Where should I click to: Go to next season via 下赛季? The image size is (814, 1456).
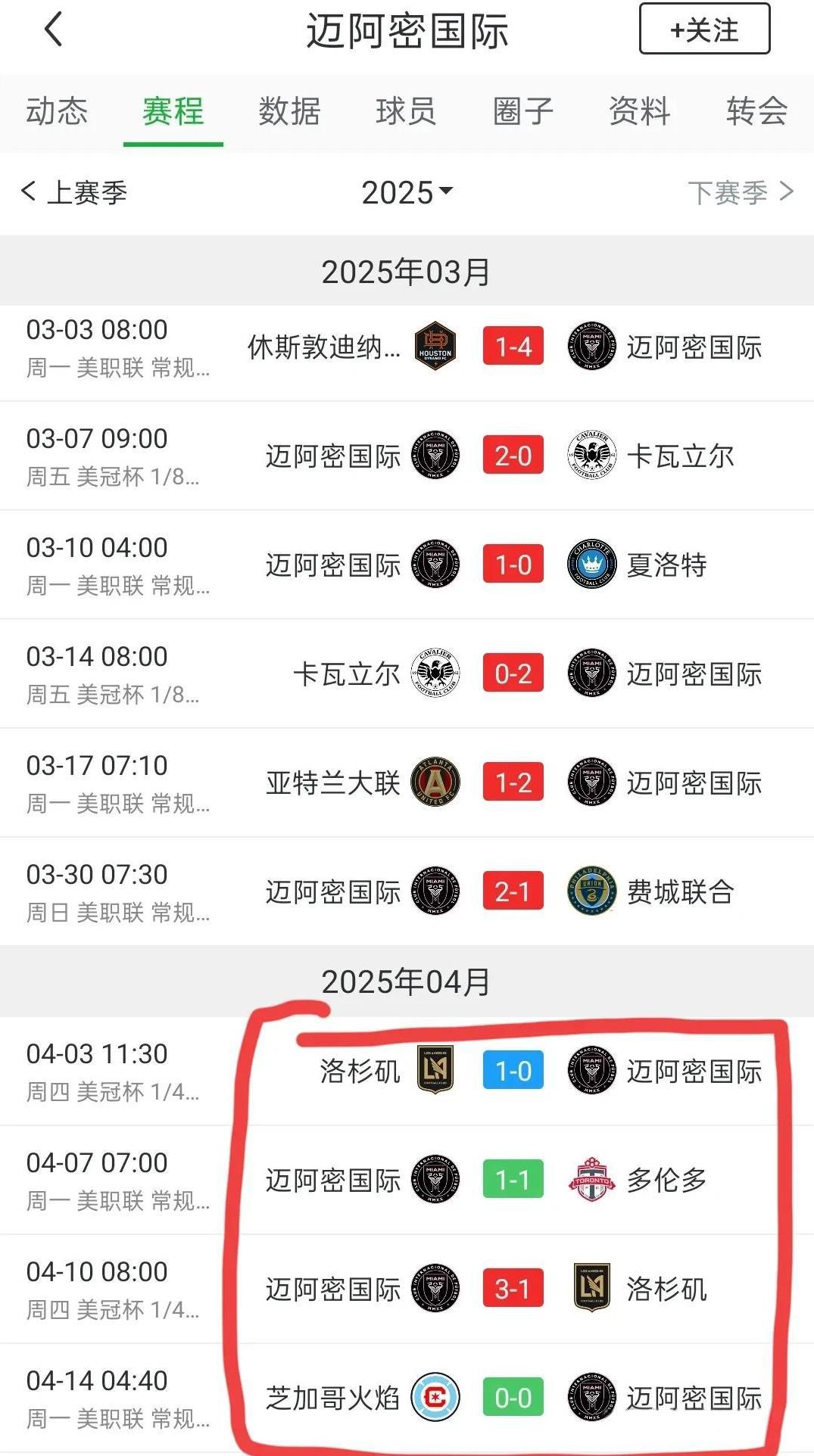(741, 192)
